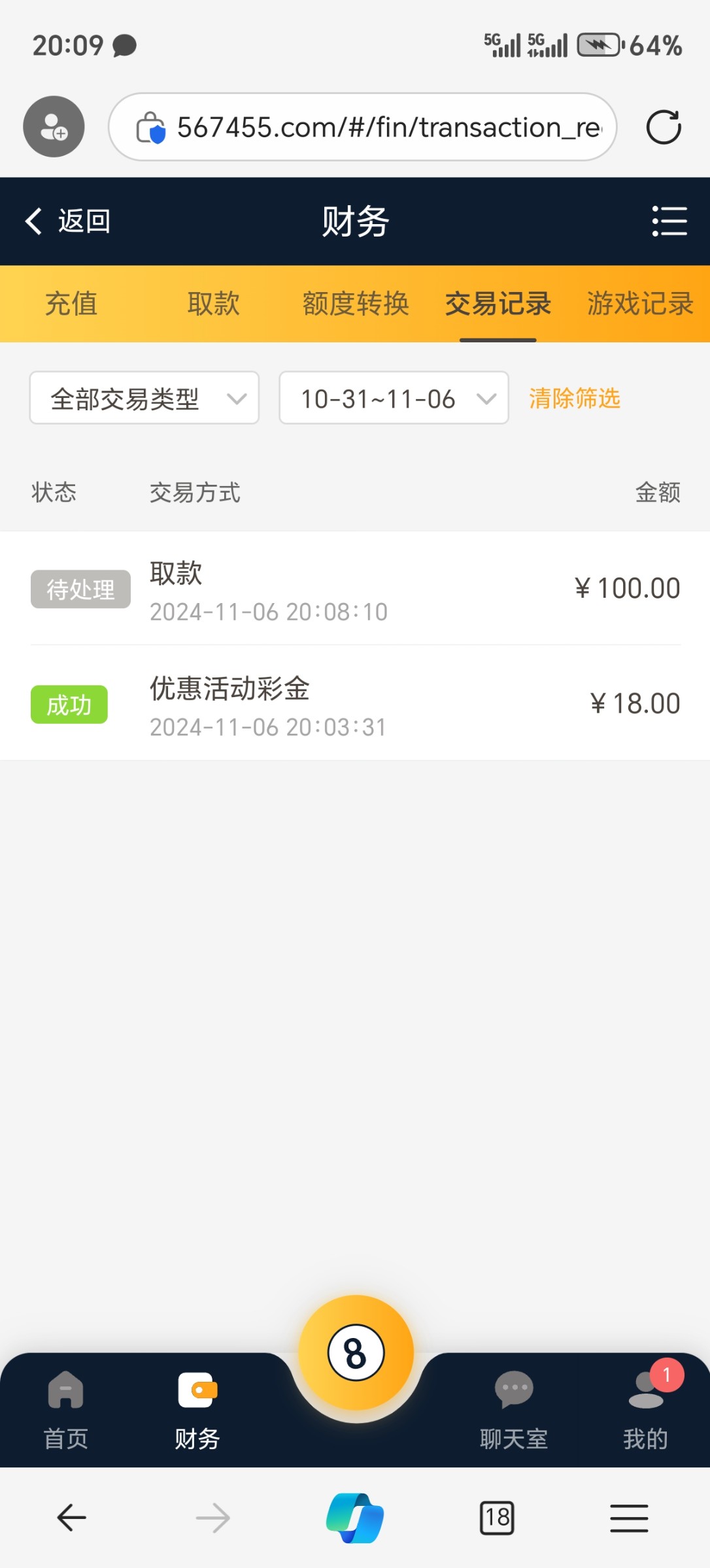The height and width of the screenshot is (1568, 710).
Task: Open the pending 取款 ¥100.00 record
Action: [356, 589]
